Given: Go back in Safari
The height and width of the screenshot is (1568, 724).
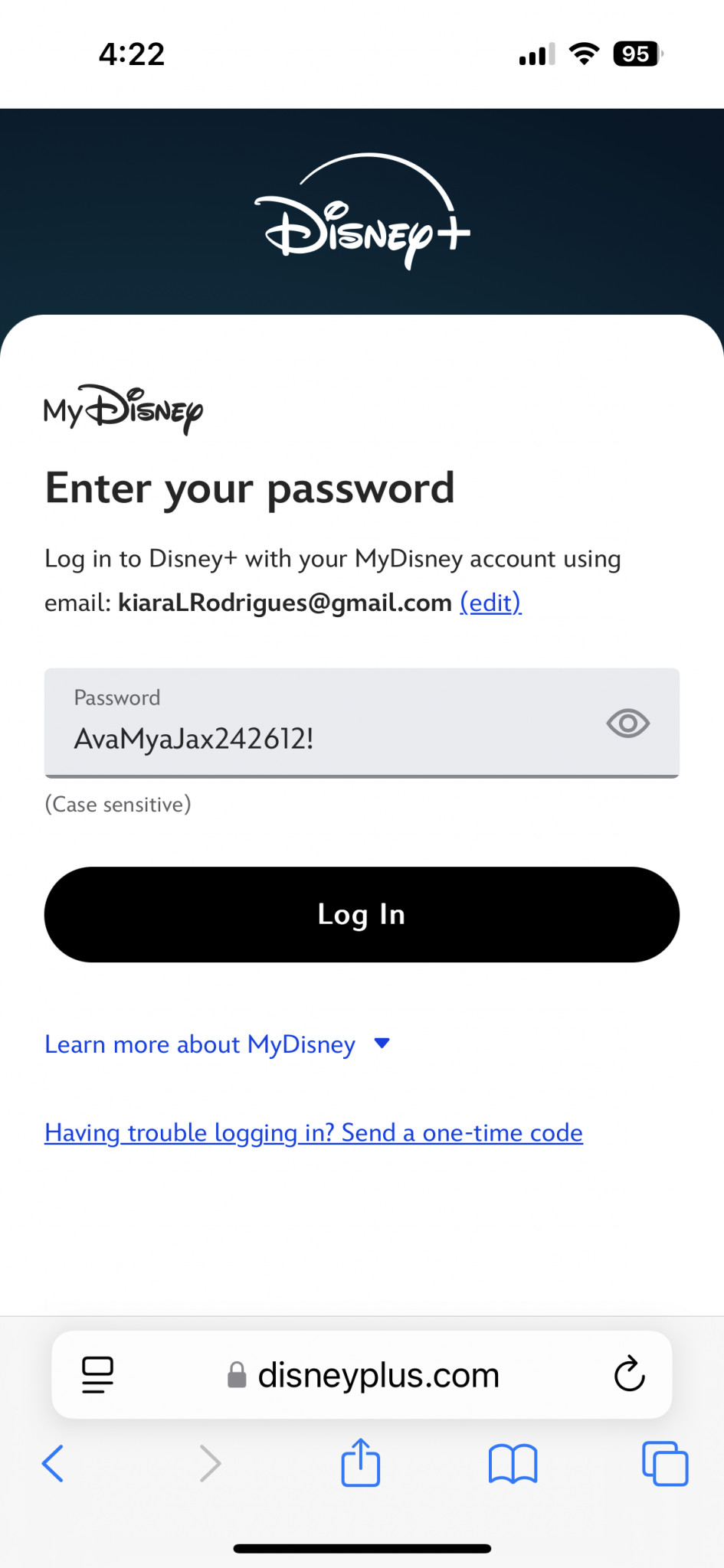Looking at the screenshot, I should tap(53, 1464).
